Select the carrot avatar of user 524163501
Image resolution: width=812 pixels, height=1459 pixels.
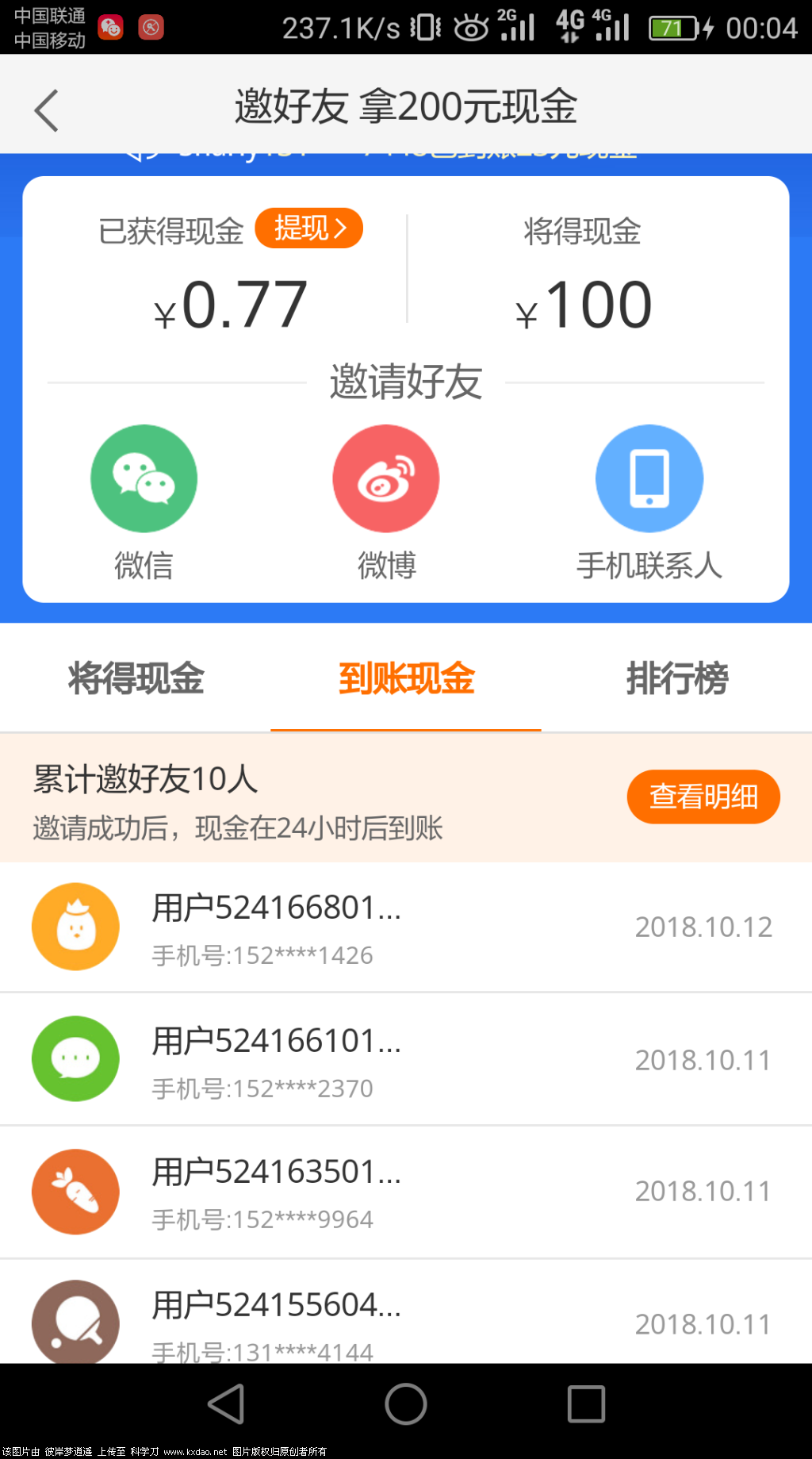75,1192
